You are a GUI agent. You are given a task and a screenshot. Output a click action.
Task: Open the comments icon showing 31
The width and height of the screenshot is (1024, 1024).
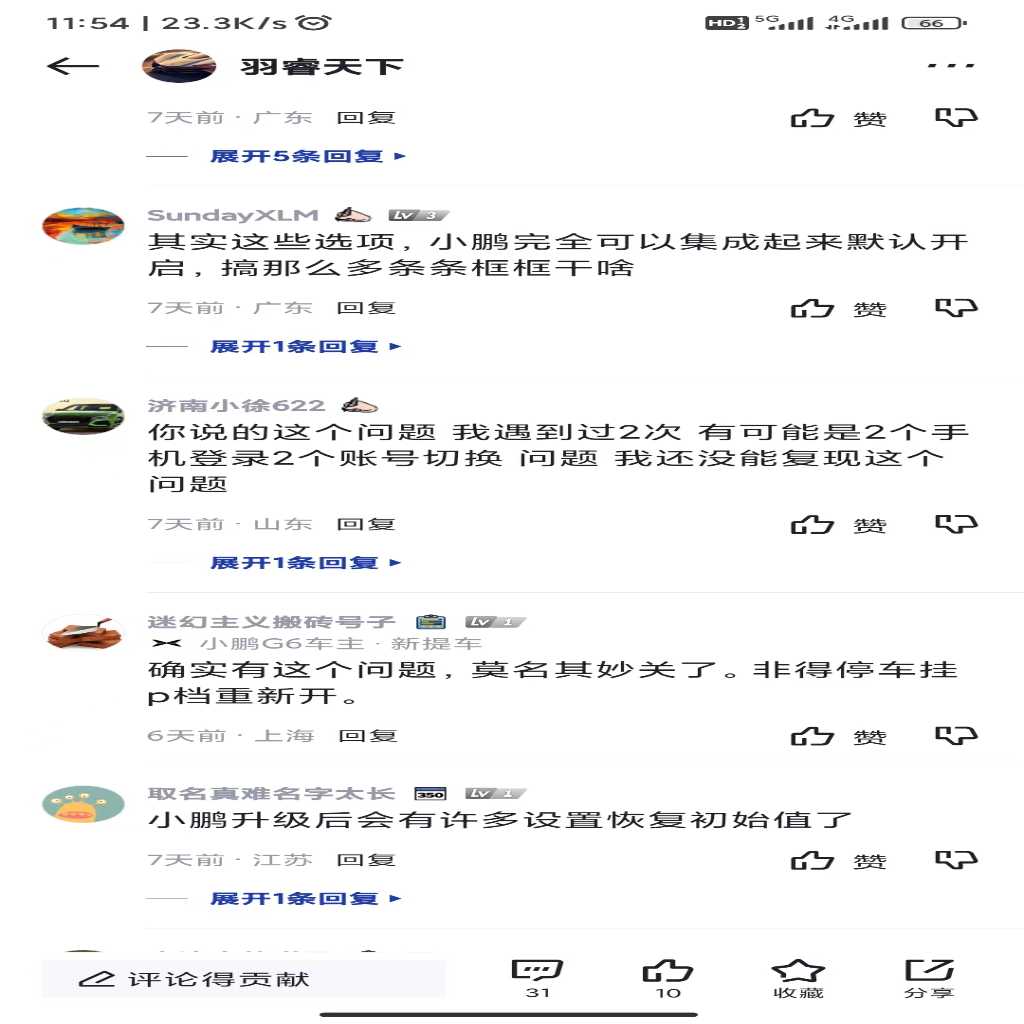point(537,978)
